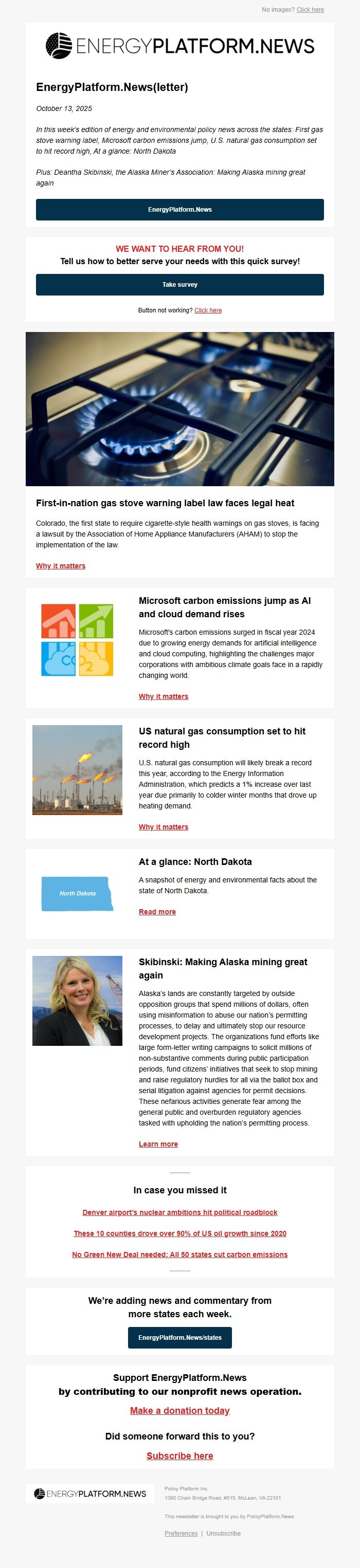
Task: Open Denver airport nuclear ambitions link
Action: (179, 1212)
